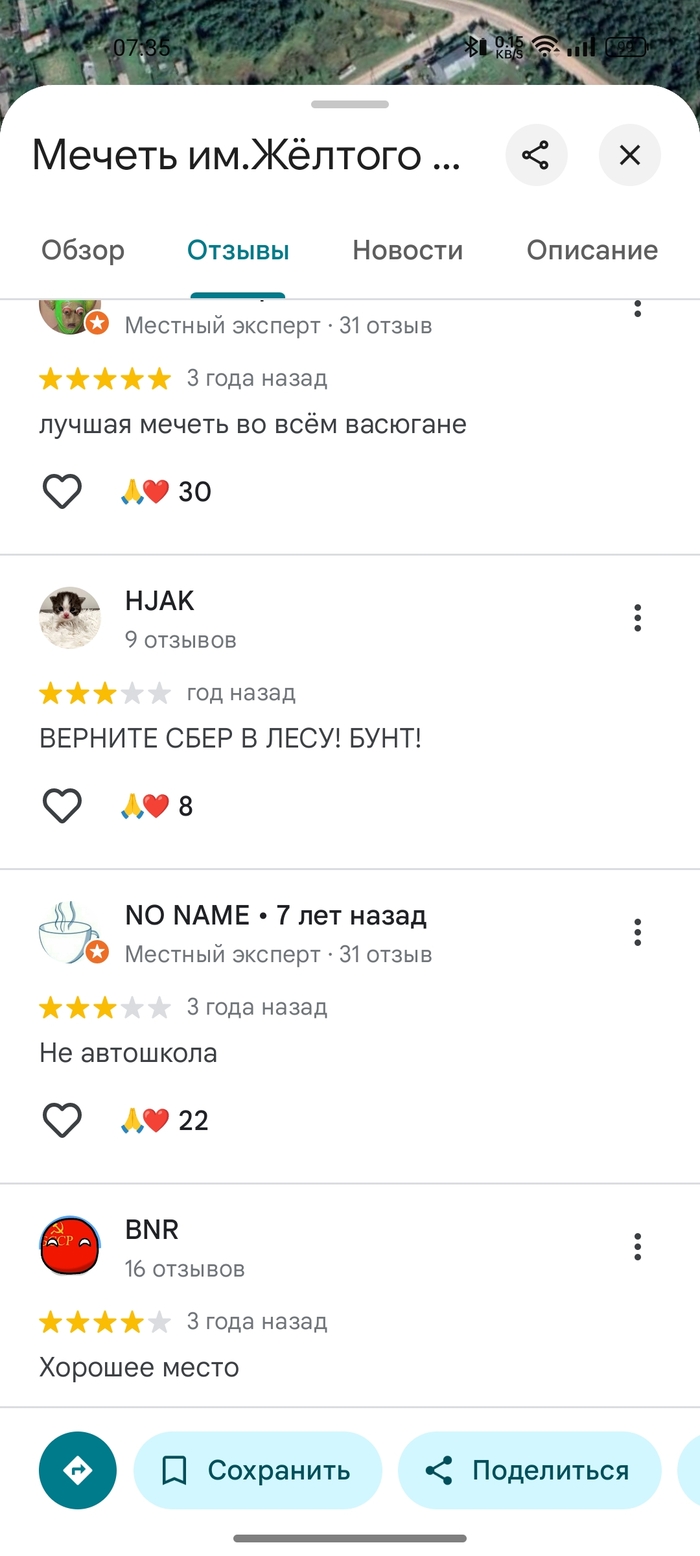Switch to the Обзор tab
Viewport: 700px width, 1556px height.
tap(83, 250)
